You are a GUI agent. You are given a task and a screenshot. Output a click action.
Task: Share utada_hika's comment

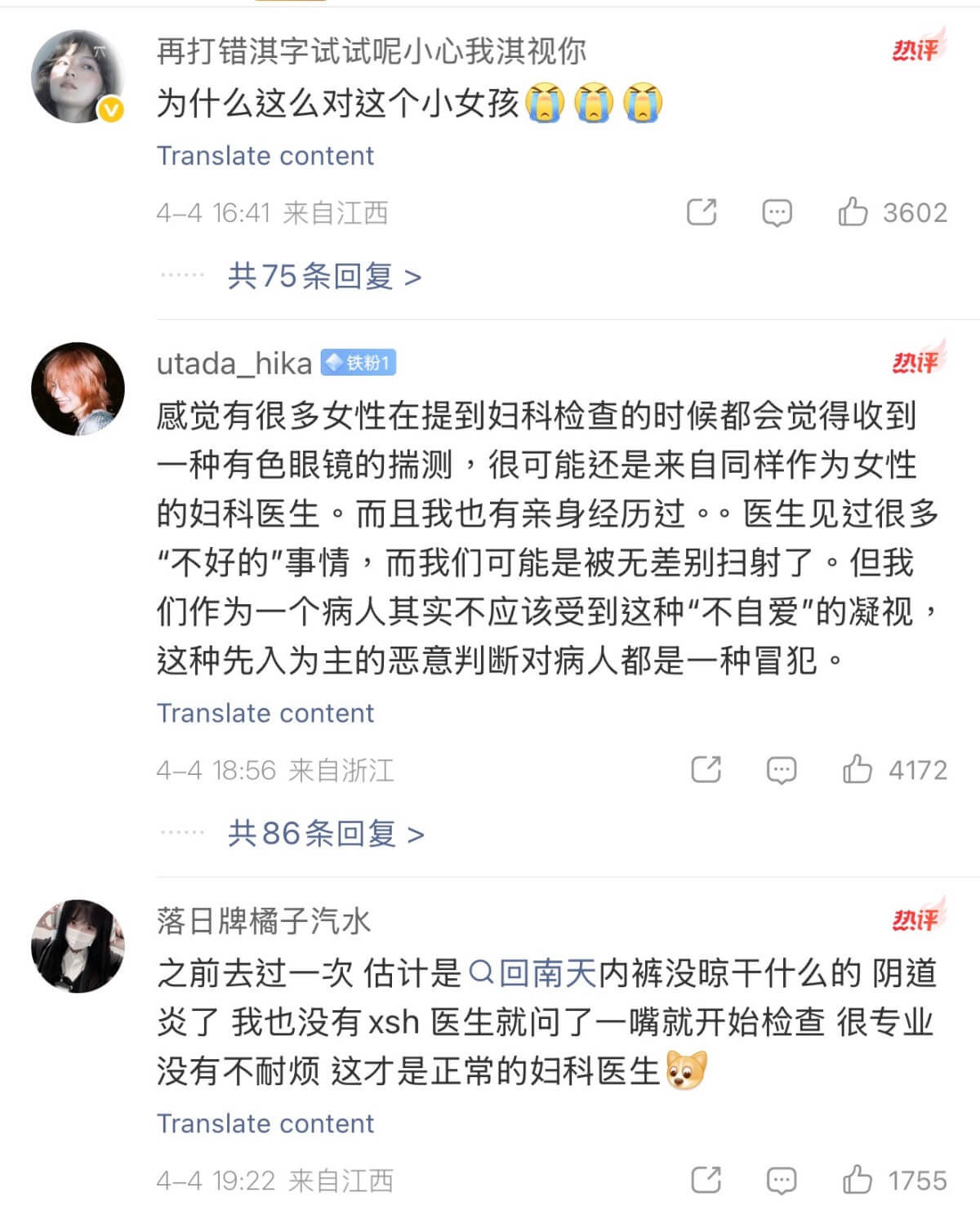[706, 769]
